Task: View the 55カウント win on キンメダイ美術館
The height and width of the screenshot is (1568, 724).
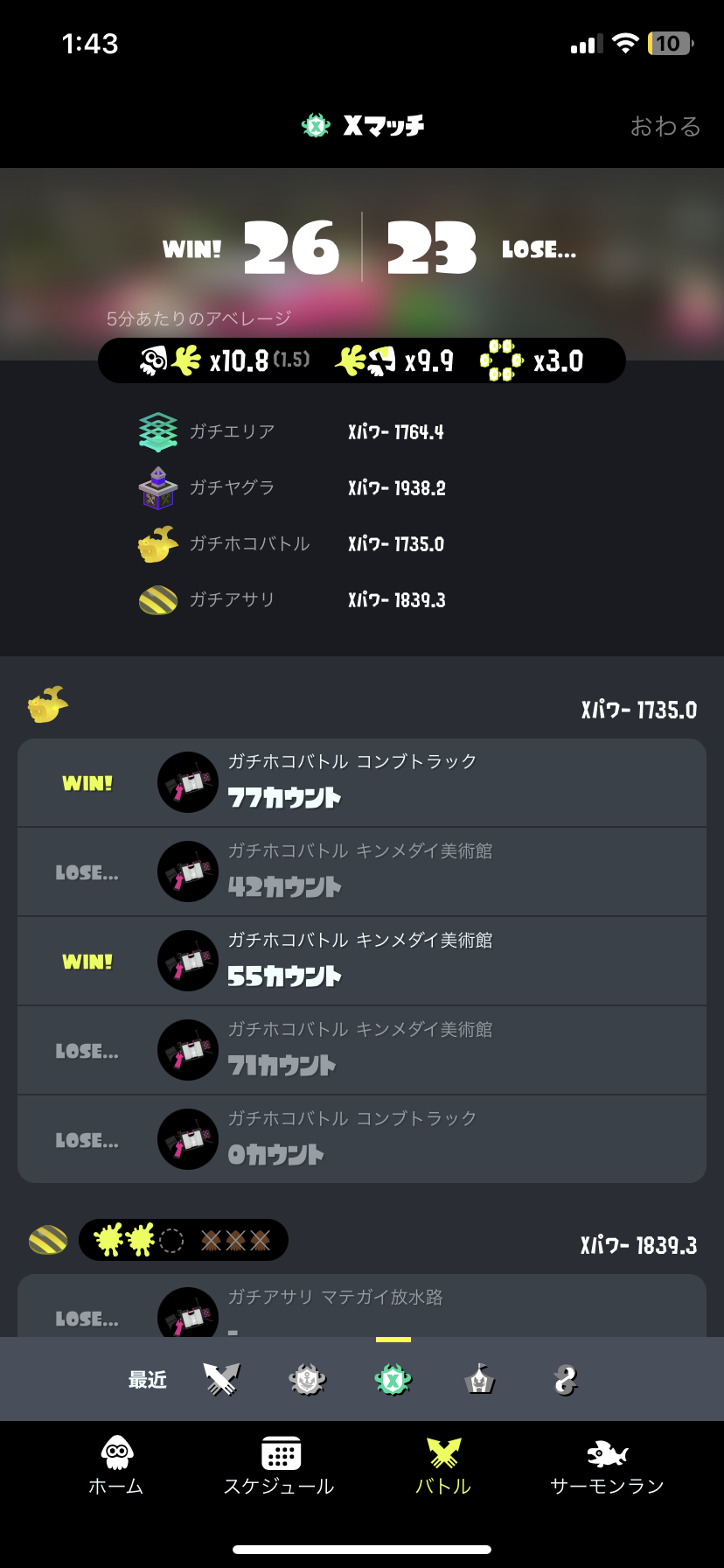Action: pyautogui.click(x=362, y=961)
